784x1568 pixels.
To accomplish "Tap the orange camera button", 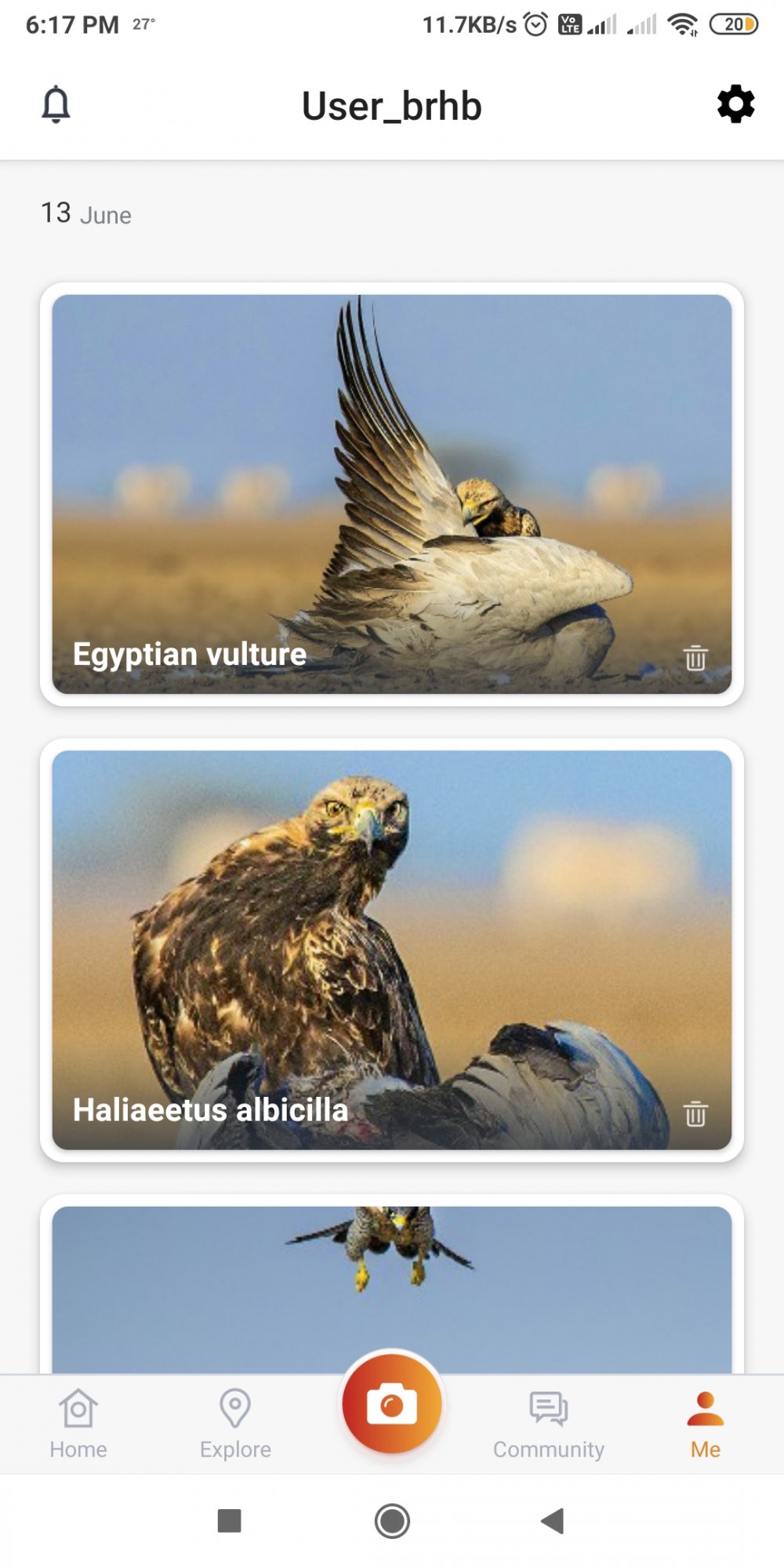I will pos(392,1404).
